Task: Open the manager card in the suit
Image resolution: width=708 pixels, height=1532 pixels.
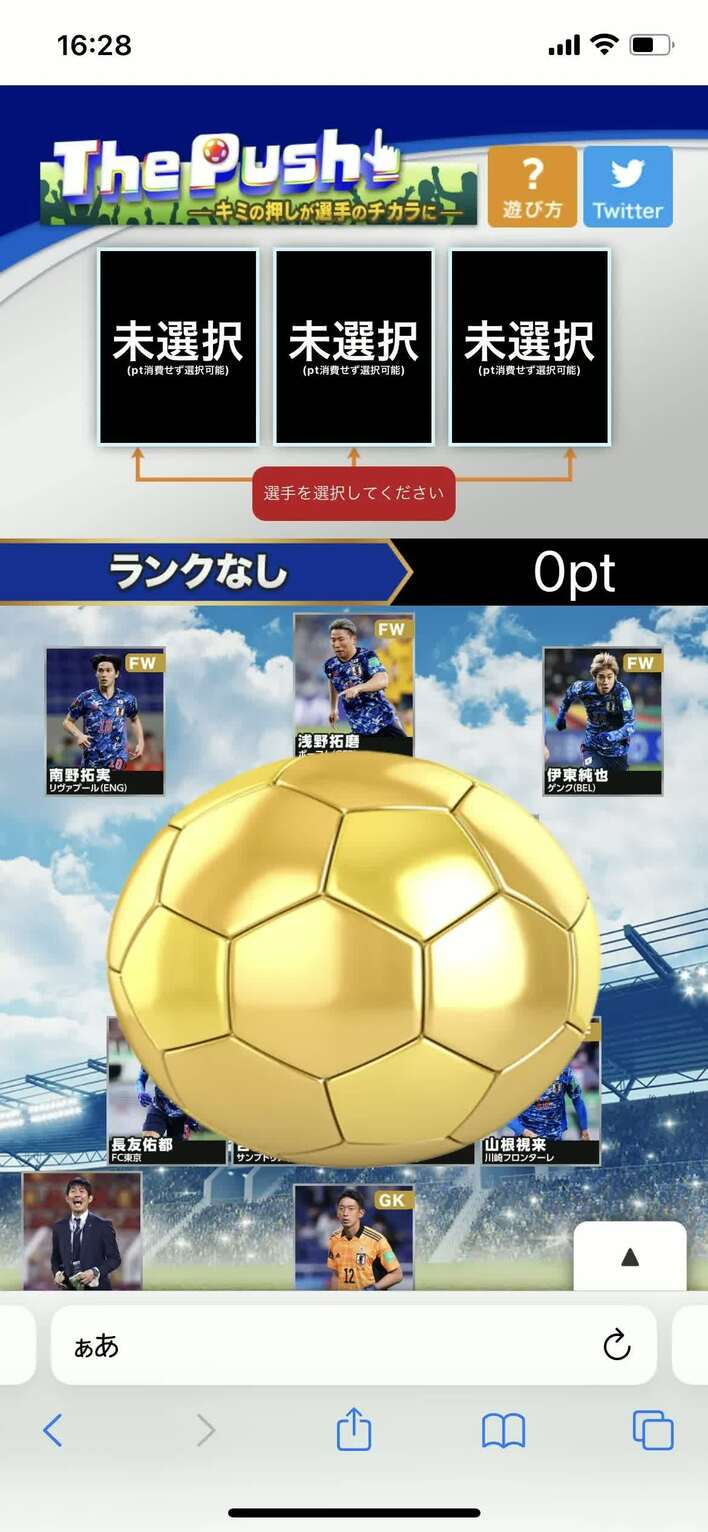Action: 82,1232
